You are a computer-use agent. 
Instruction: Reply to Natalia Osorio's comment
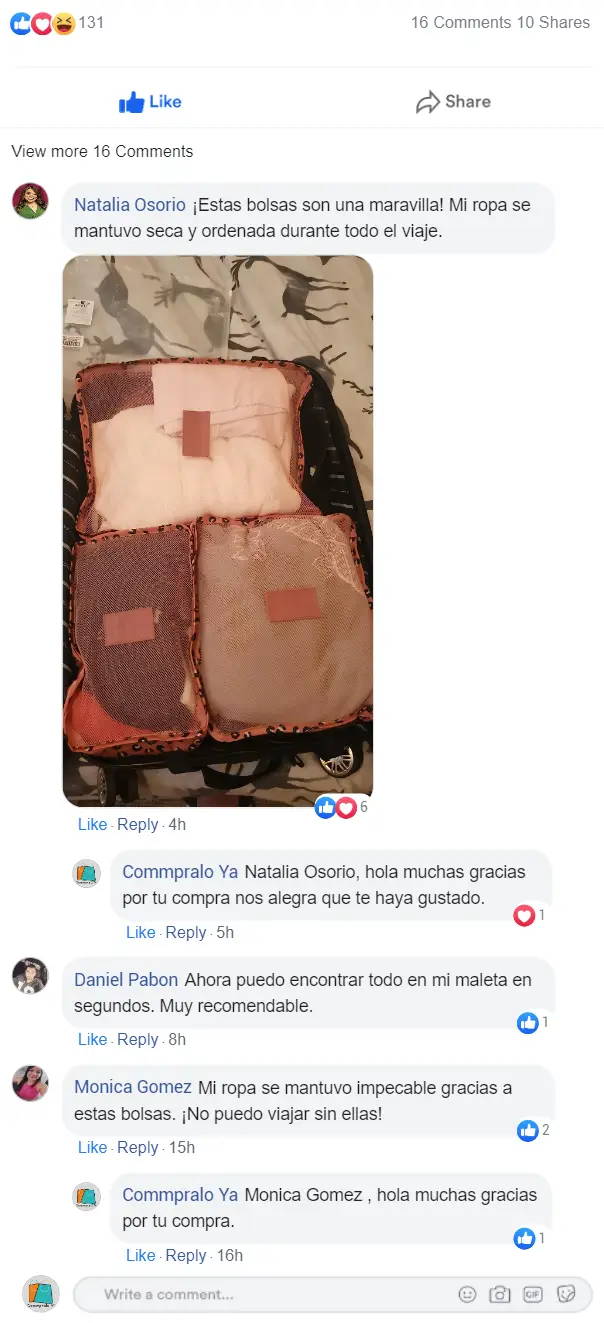tap(138, 824)
